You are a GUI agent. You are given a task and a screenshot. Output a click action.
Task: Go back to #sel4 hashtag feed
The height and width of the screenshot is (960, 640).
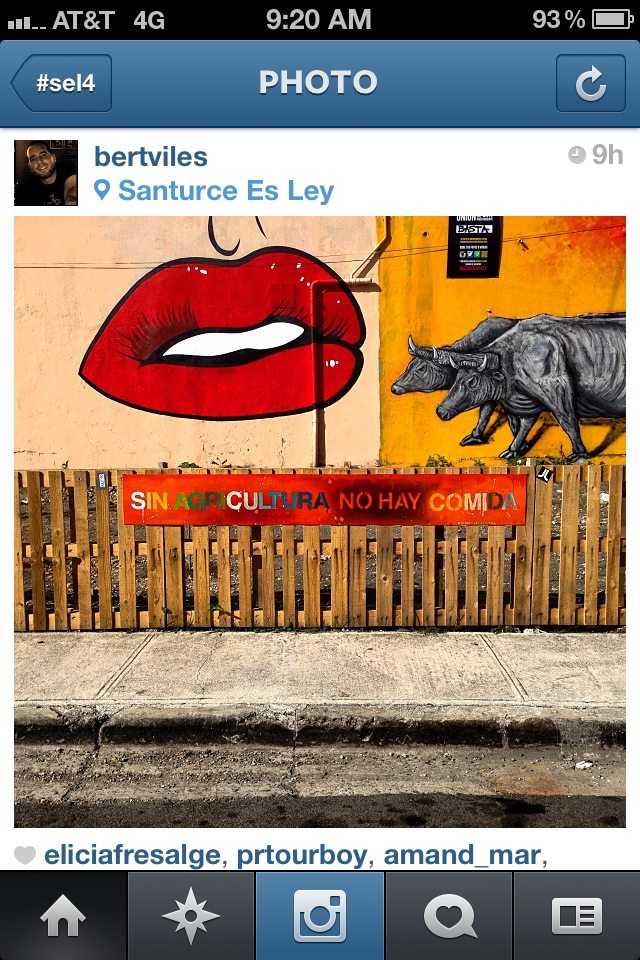(x=62, y=83)
